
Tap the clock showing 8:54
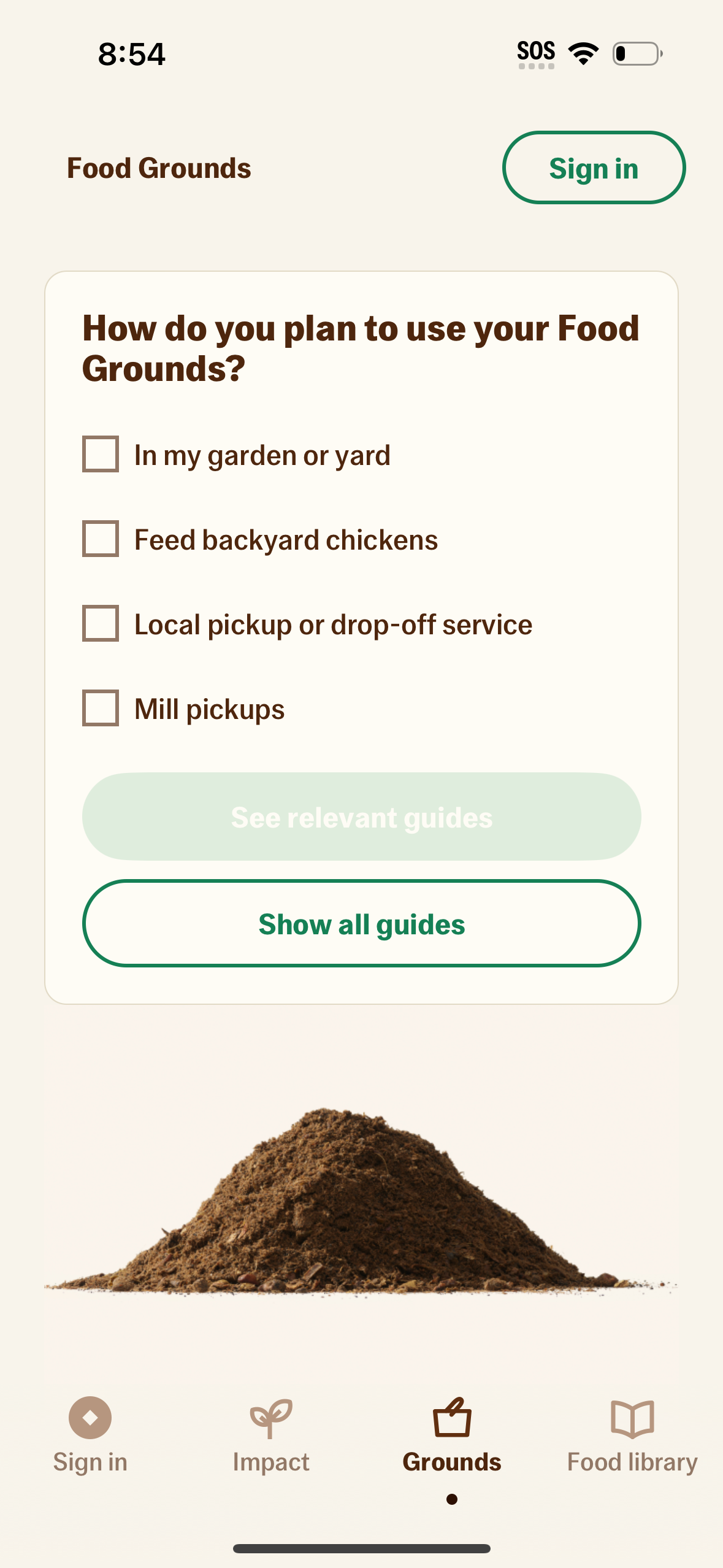[131, 54]
